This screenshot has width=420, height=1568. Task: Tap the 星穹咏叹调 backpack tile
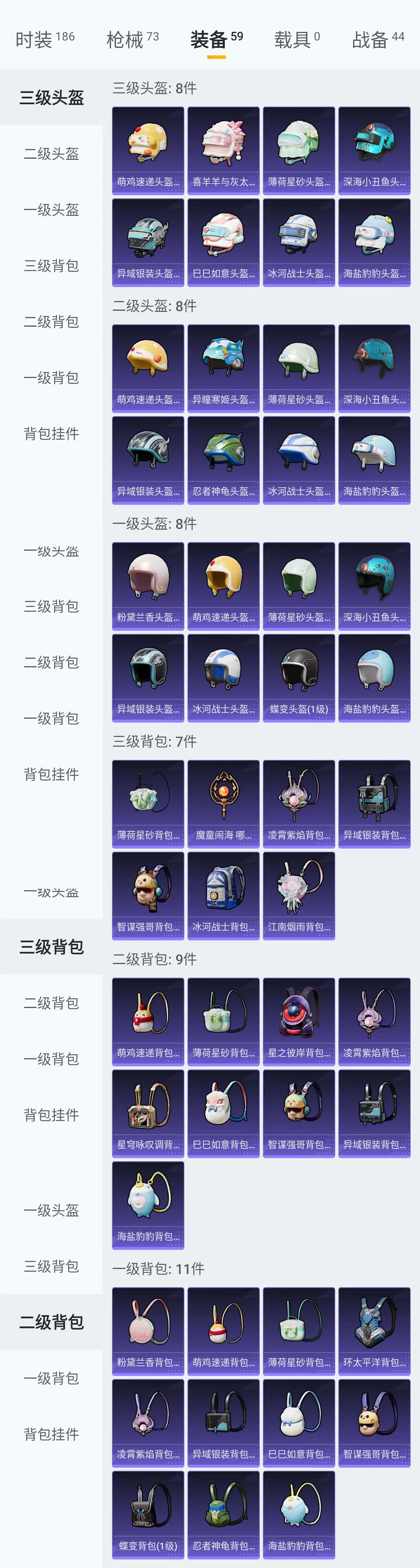[148, 1114]
